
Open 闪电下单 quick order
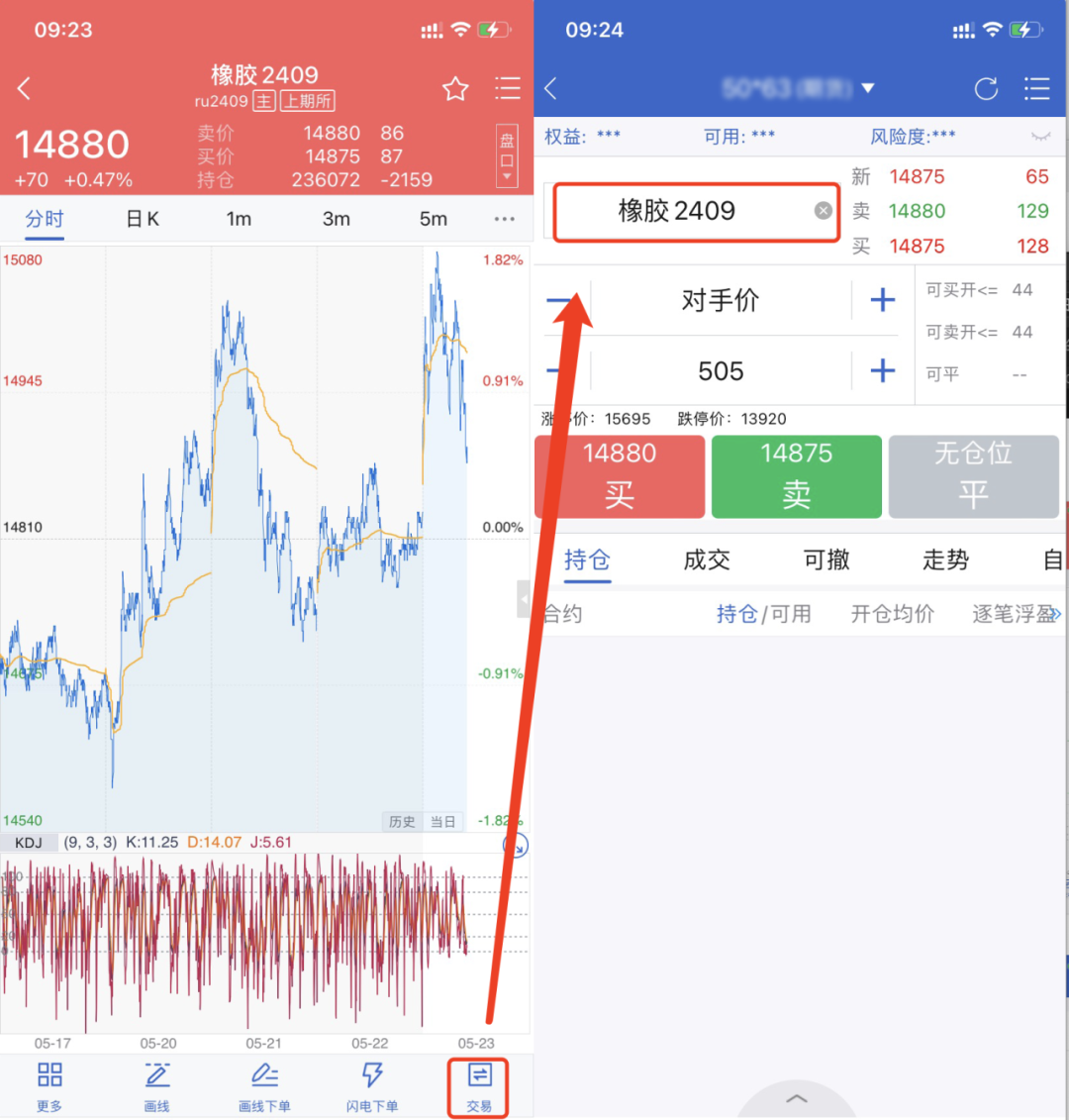(x=372, y=1085)
